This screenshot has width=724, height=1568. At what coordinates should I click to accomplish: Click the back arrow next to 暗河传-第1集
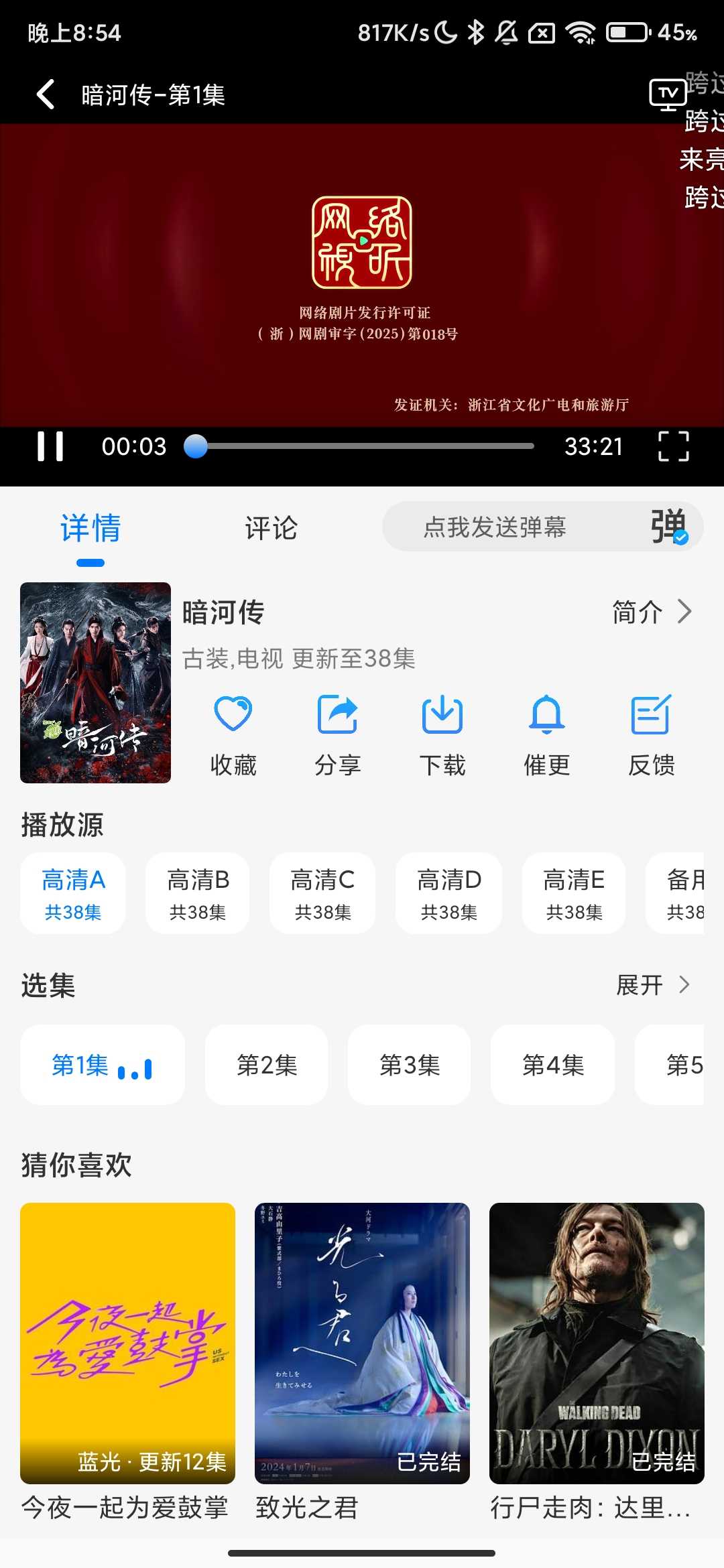(44, 95)
